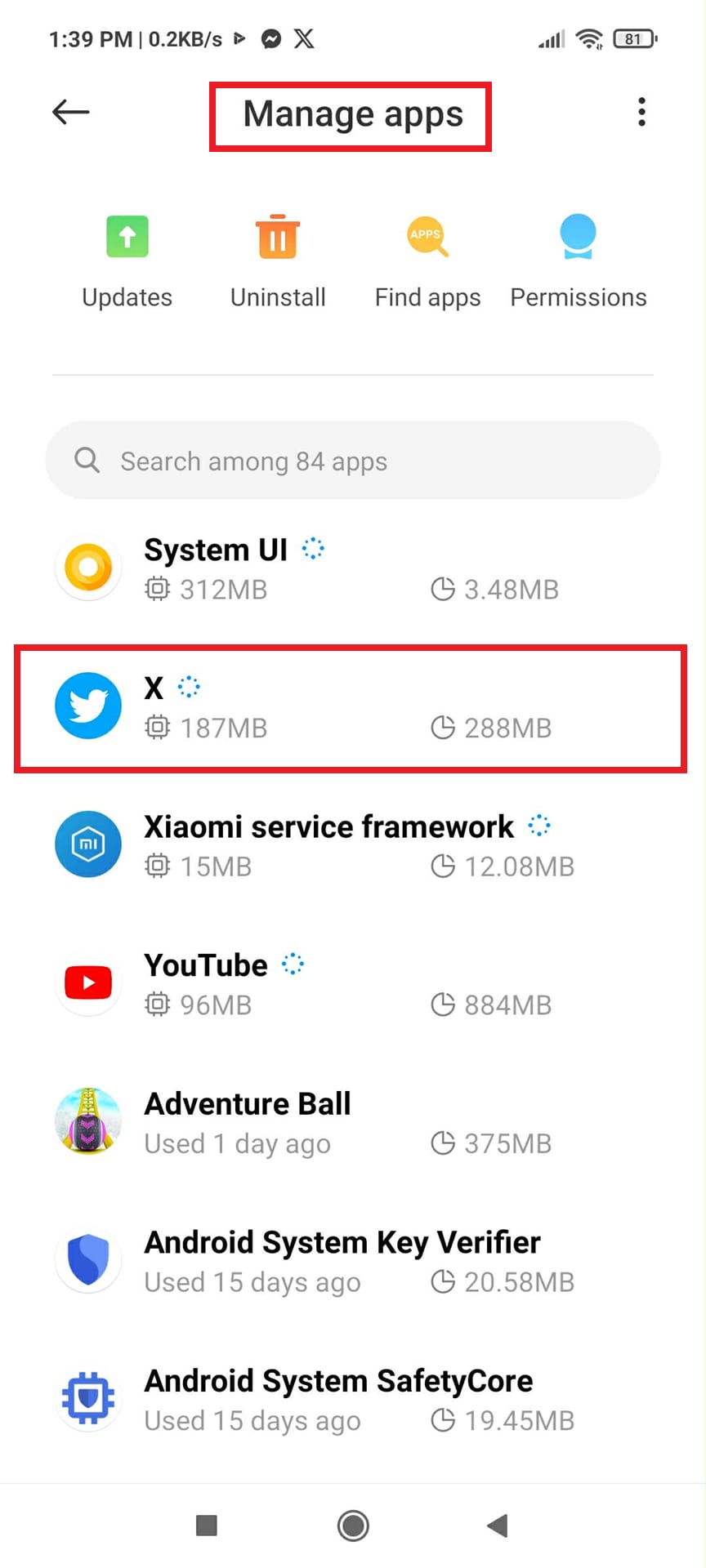The height and width of the screenshot is (1568, 706).
Task: Tap the system home button
Action: [353, 1525]
